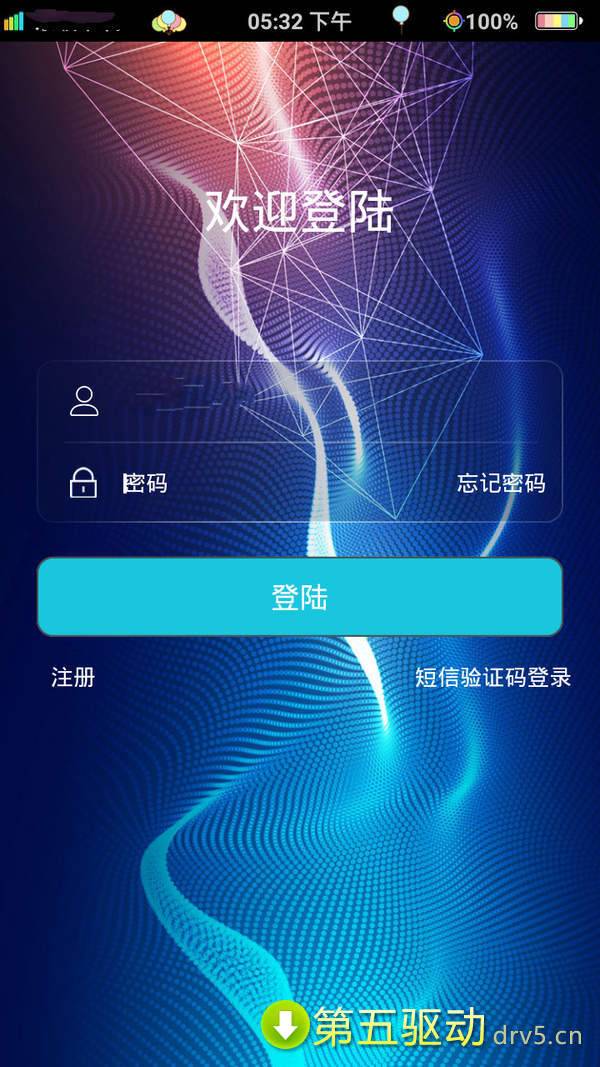Tap the 登陆 login button
This screenshot has width=600, height=1067.
click(x=300, y=597)
